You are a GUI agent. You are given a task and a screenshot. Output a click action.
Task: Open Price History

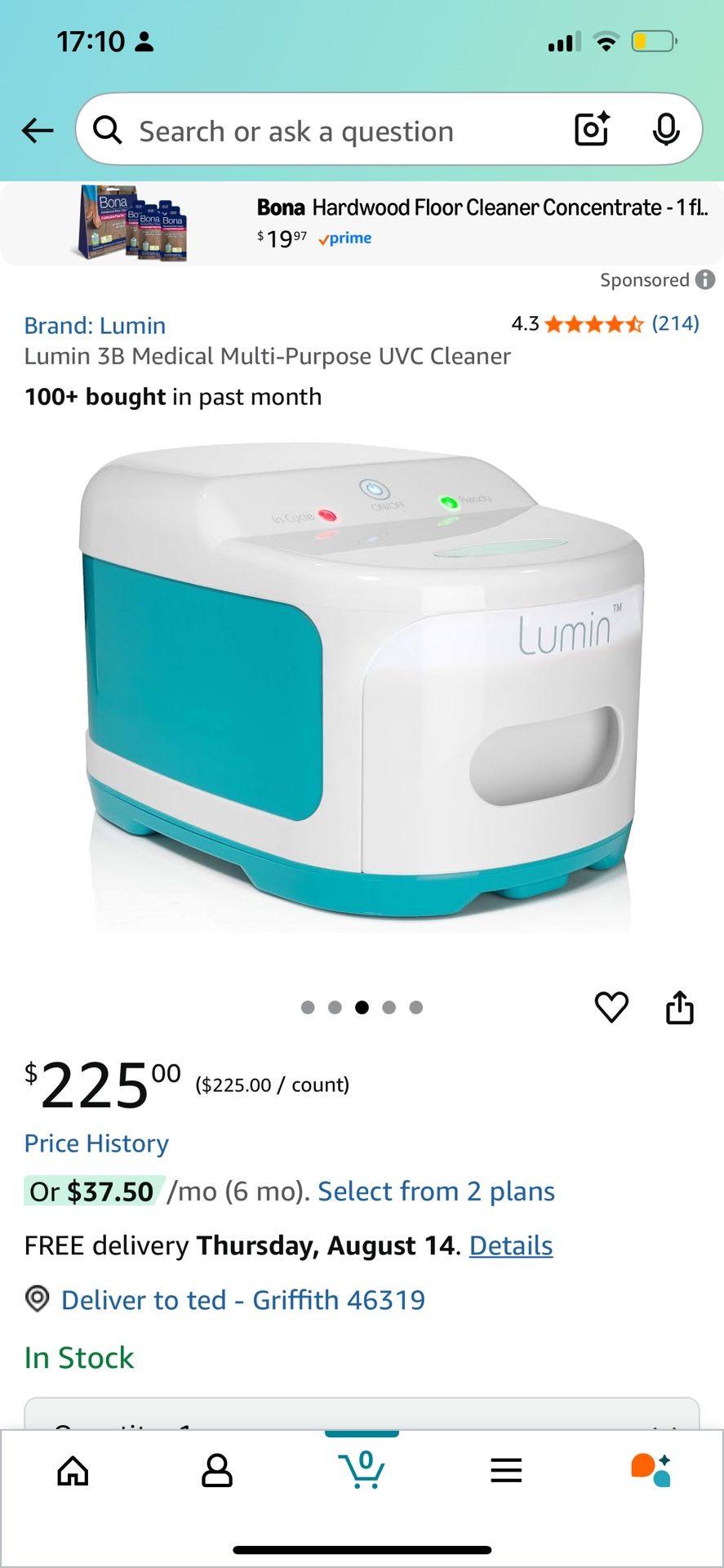(96, 1143)
